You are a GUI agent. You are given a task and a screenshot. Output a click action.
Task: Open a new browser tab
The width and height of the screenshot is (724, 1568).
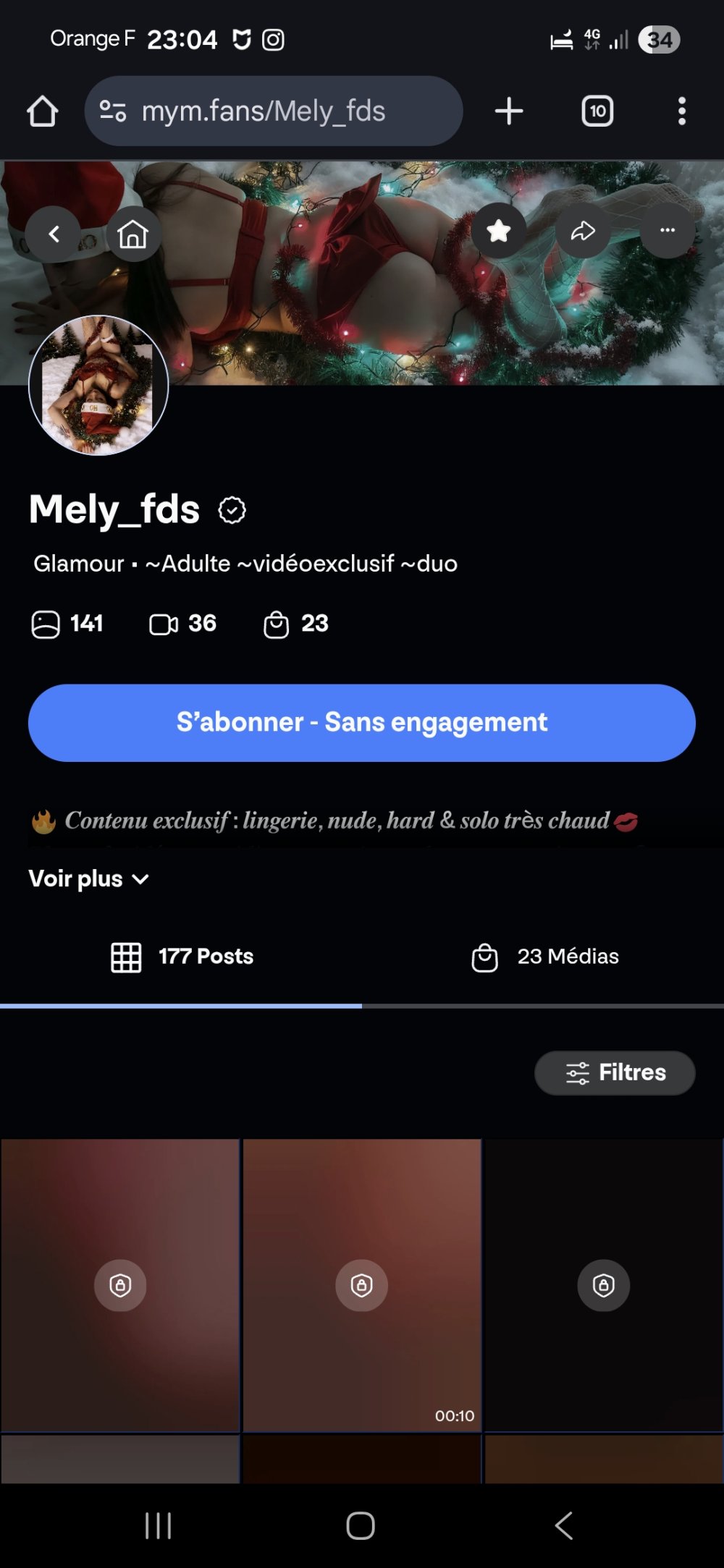(509, 111)
